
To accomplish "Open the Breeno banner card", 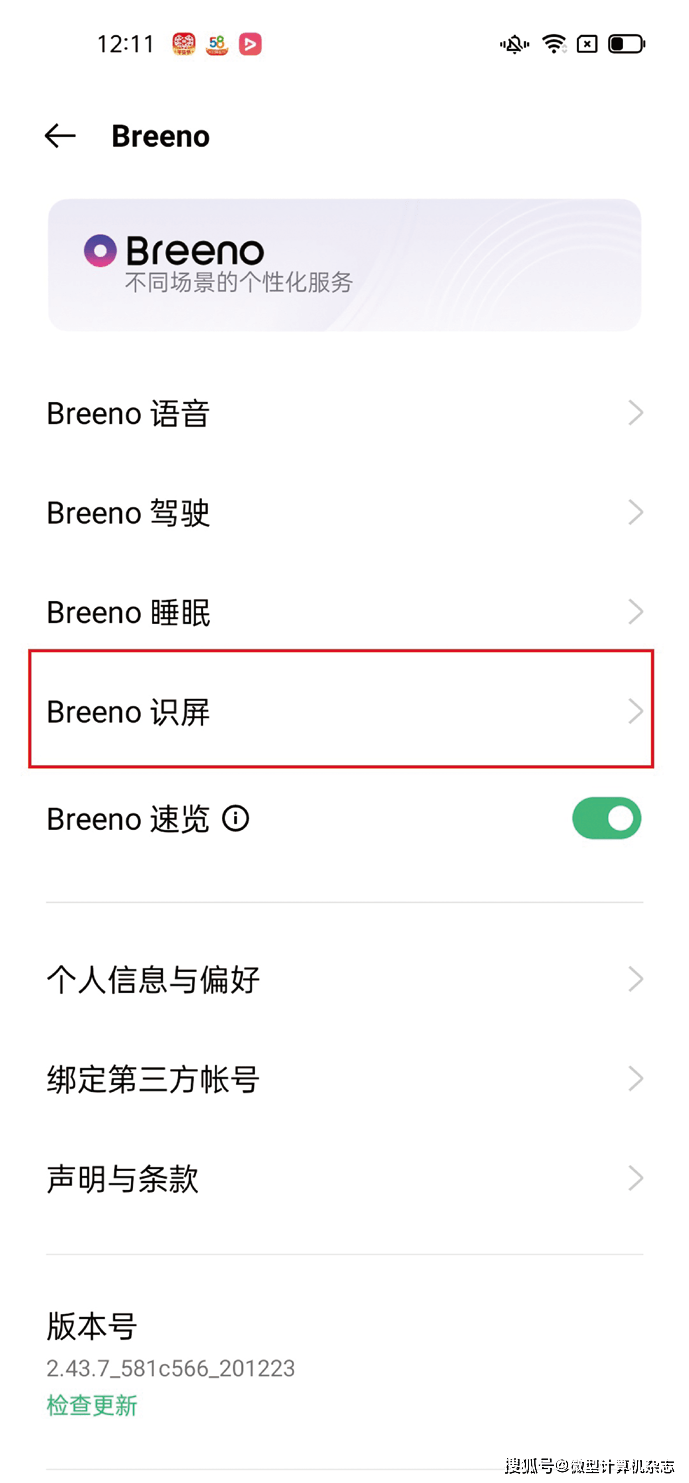I will (344, 265).
